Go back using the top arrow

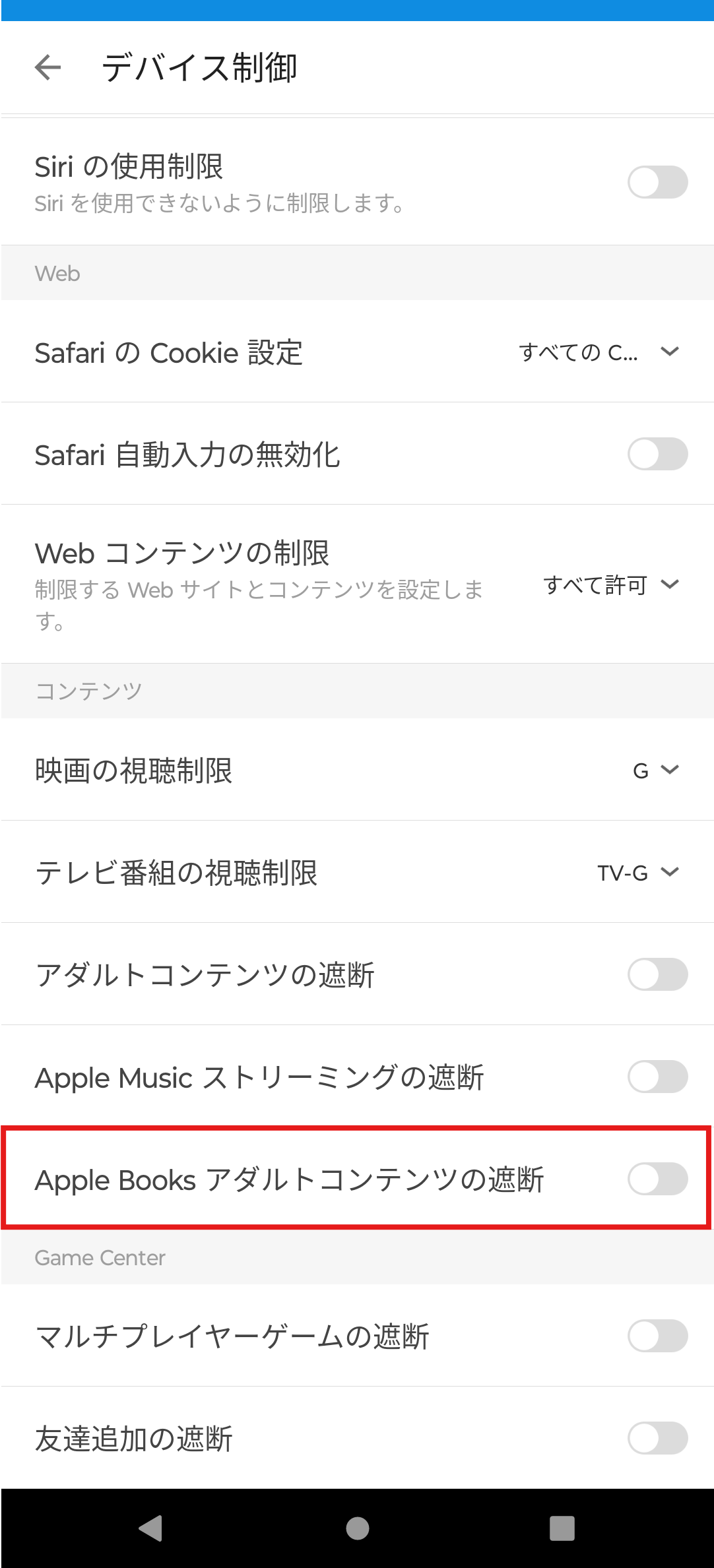(x=48, y=67)
